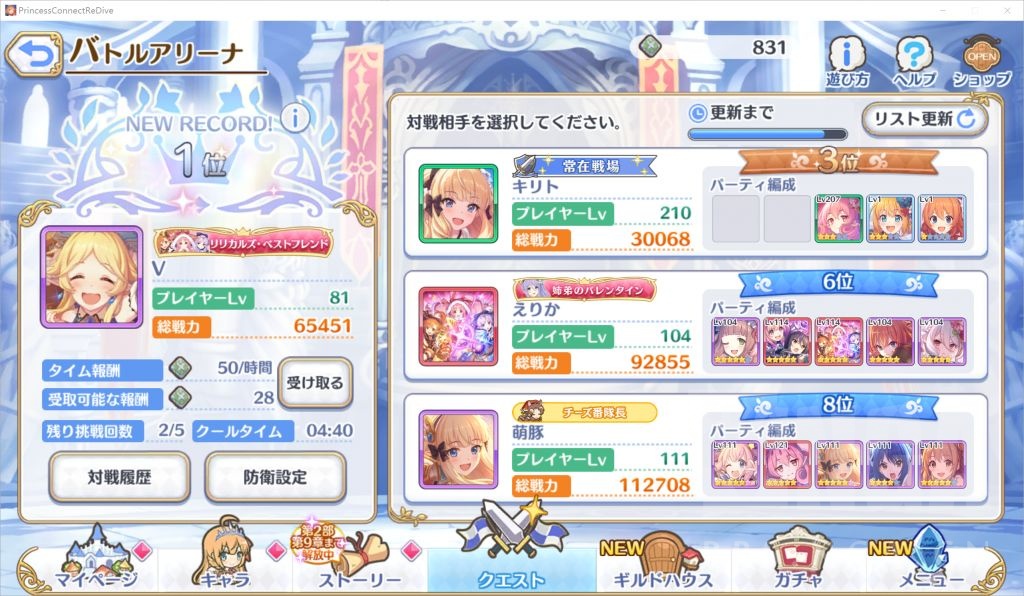The width and height of the screenshot is (1024, 596).
Task: Close the PrincessConnectReDive window
Action: pyautogui.click(x=1006, y=10)
